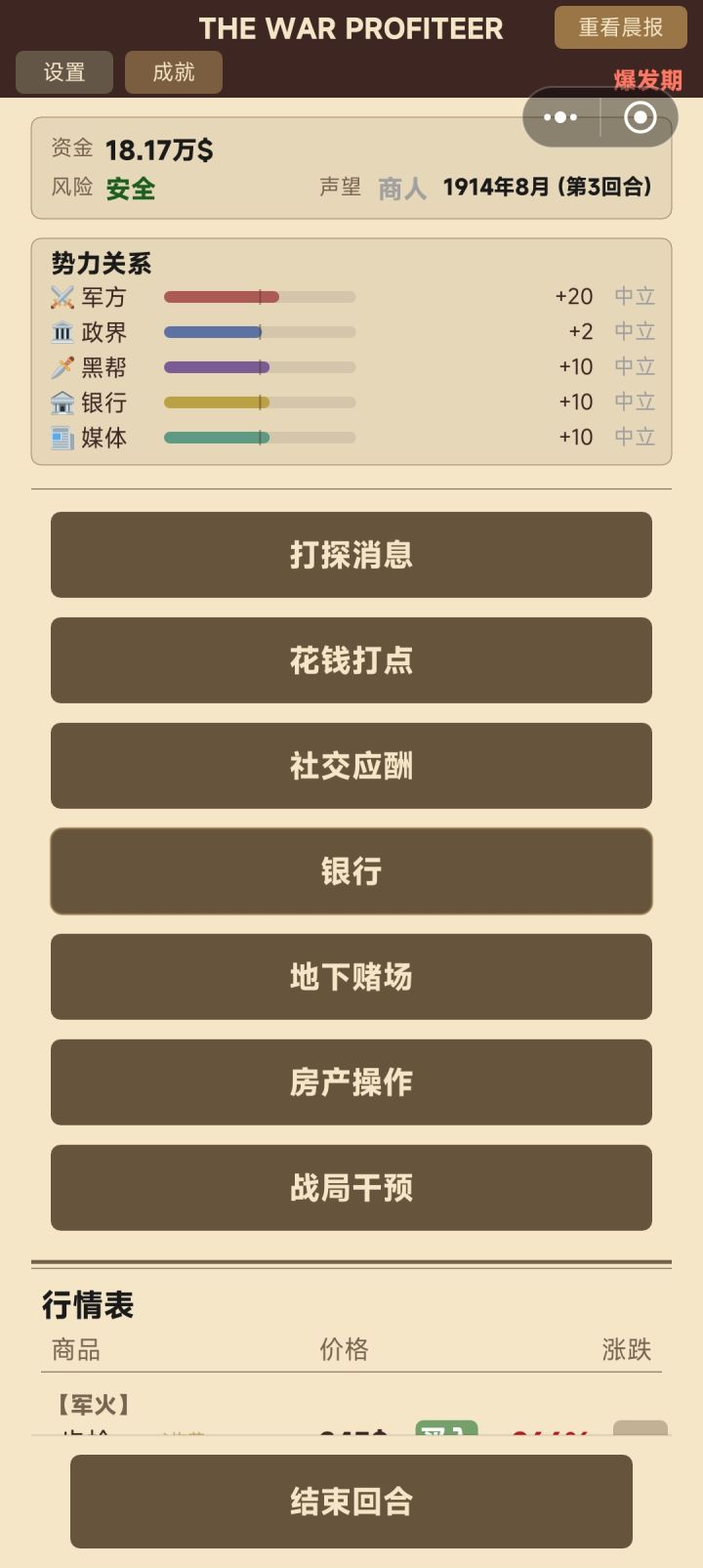This screenshot has width=703, height=1568.
Task: Click the bank icon beside 银行 faction
Action: [61, 402]
